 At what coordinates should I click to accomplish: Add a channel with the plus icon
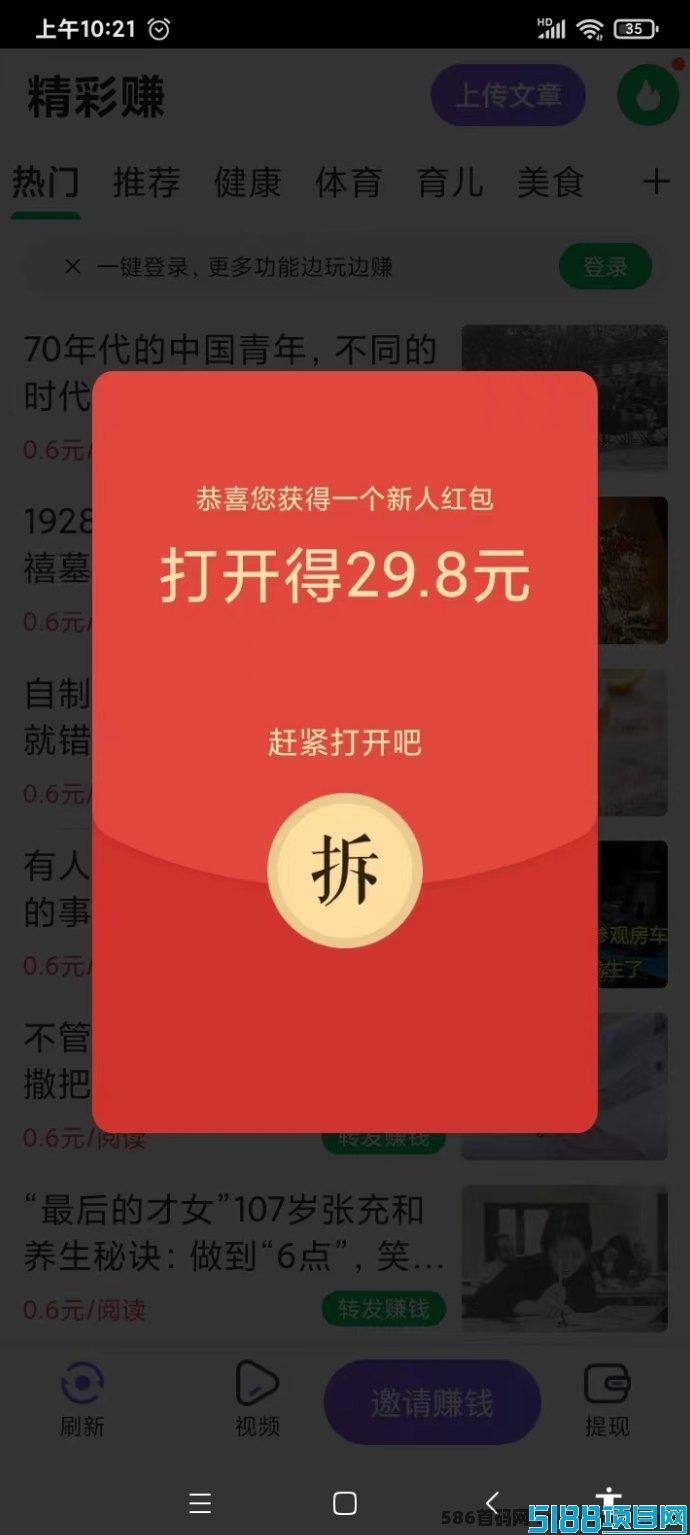(x=656, y=182)
